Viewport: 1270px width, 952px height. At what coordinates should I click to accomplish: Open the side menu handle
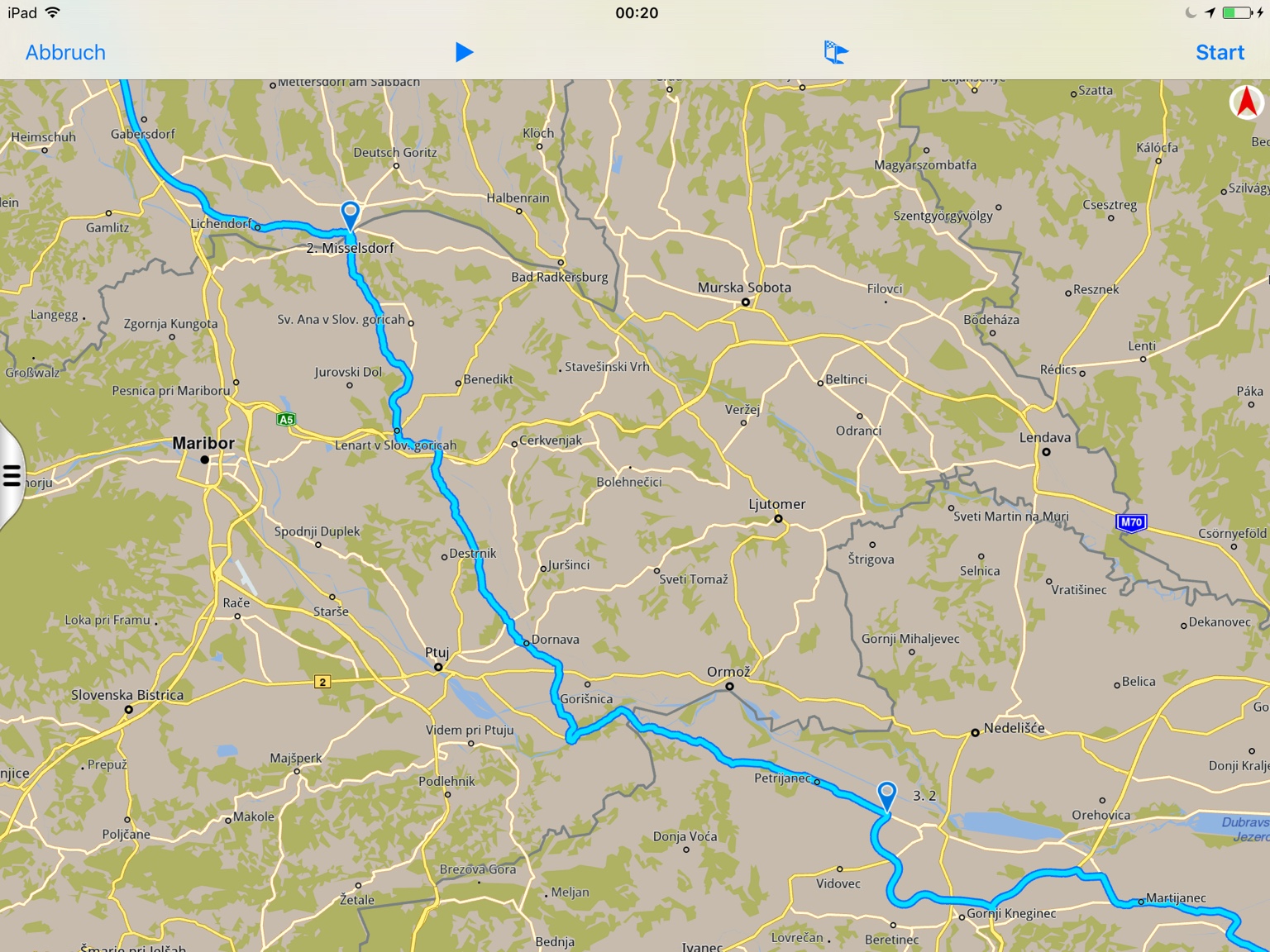(12, 476)
